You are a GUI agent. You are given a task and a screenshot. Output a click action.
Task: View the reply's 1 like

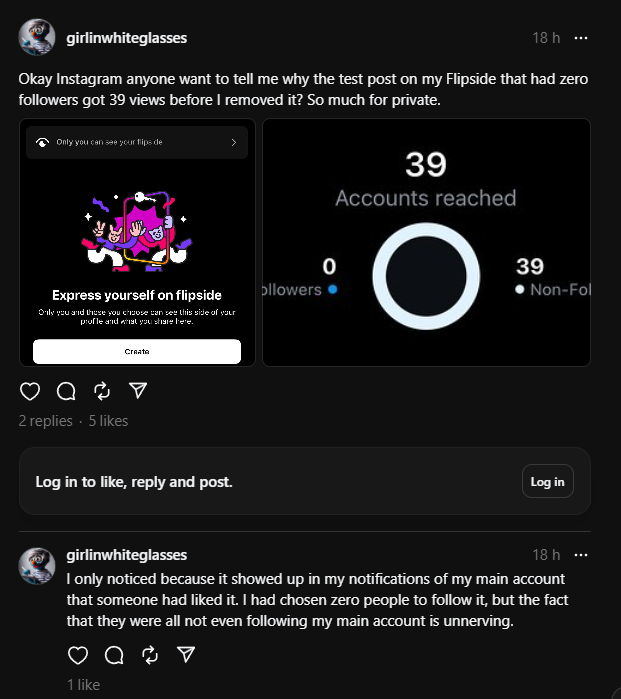pos(83,685)
